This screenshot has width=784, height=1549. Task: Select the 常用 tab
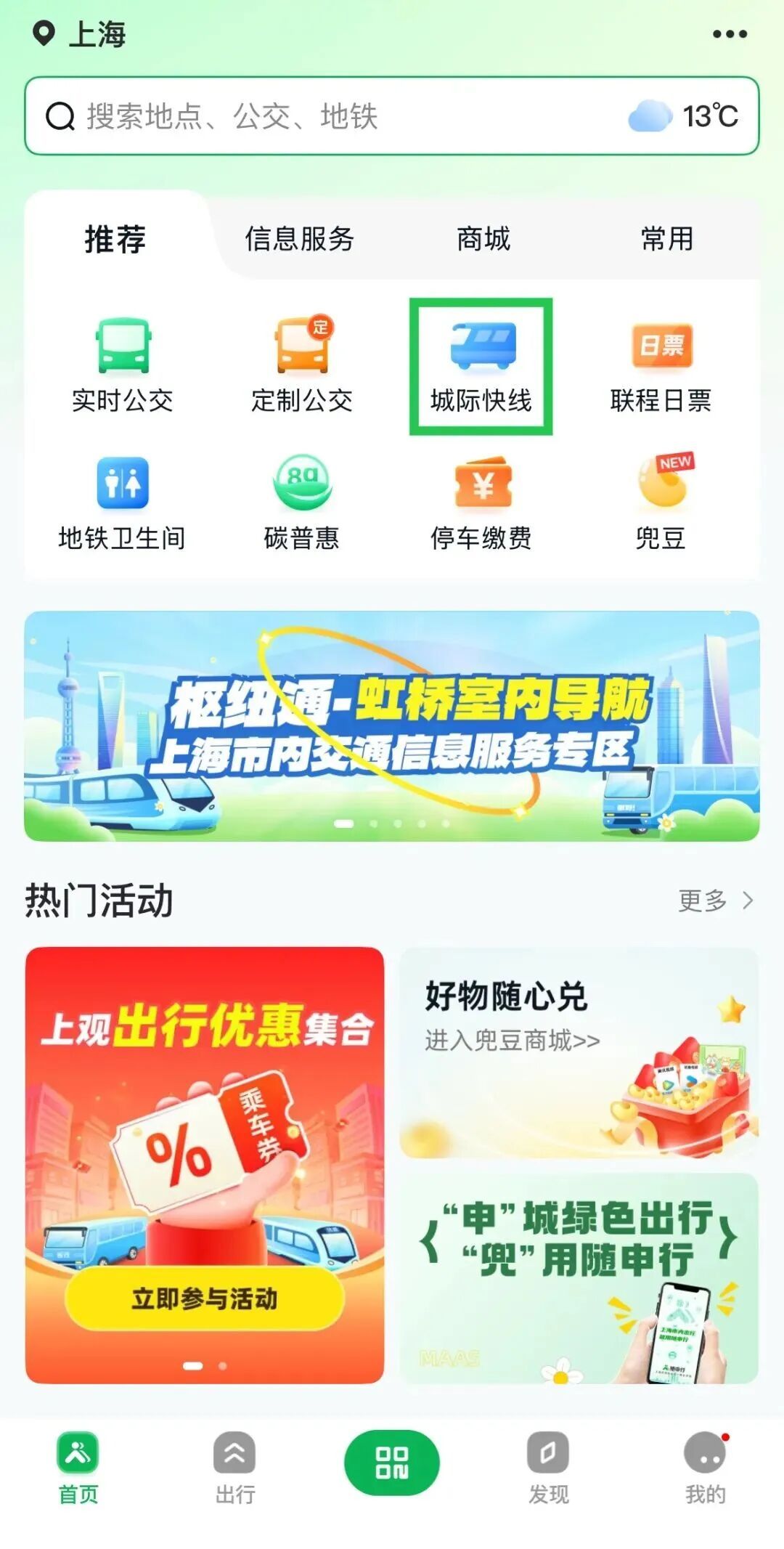tap(666, 239)
